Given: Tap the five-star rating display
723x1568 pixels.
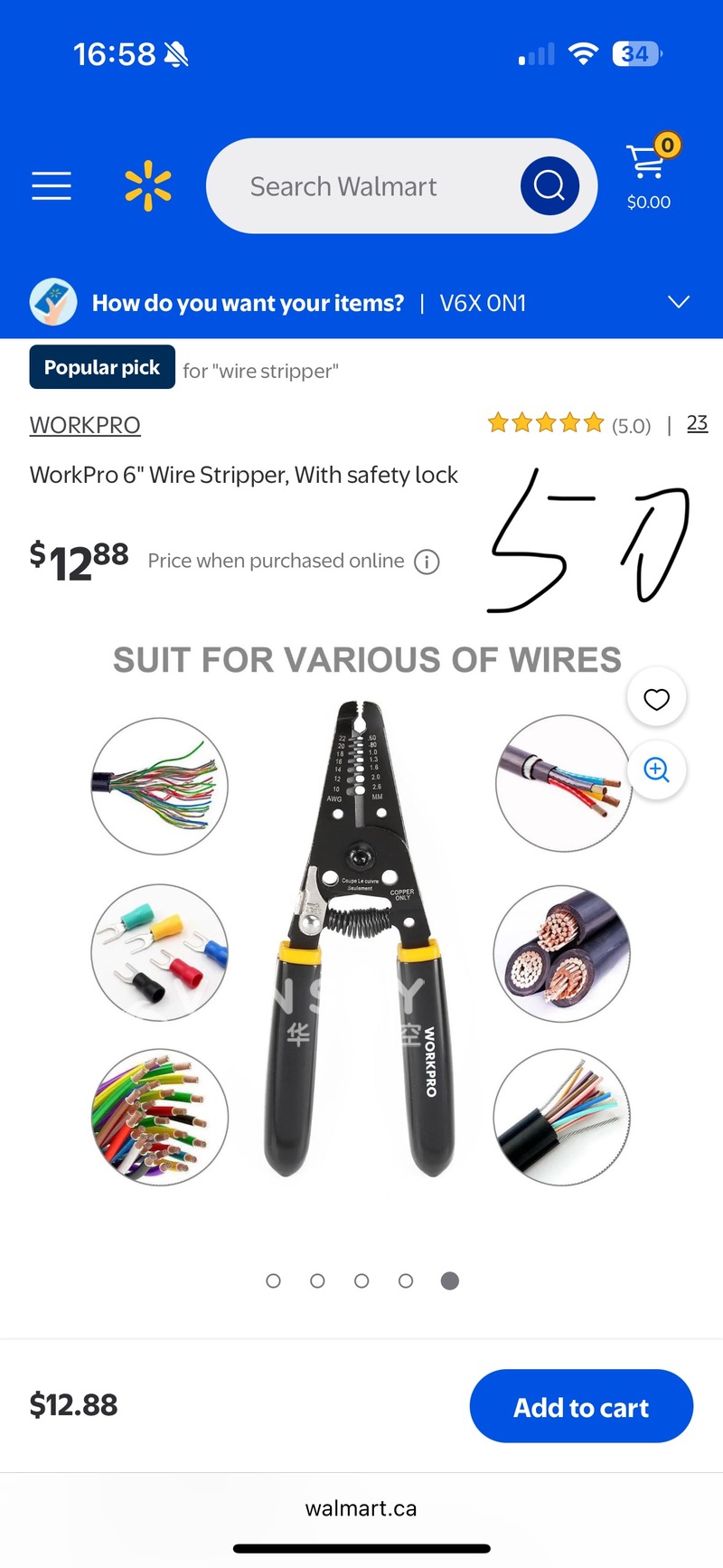Looking at the screenshot, I should (545, 422).
